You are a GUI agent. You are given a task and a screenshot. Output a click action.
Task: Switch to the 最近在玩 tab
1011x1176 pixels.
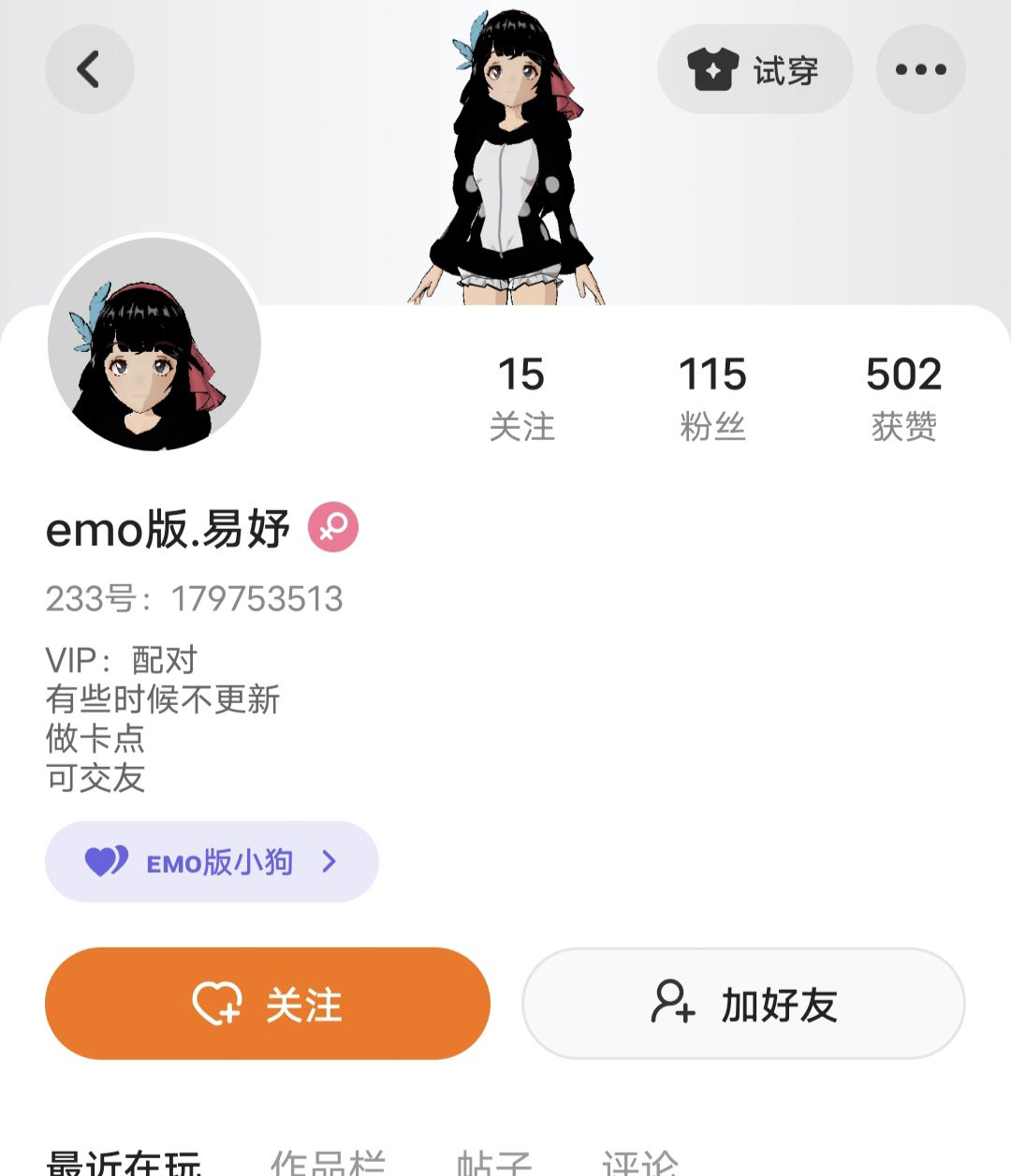(x=124, y=1163)
